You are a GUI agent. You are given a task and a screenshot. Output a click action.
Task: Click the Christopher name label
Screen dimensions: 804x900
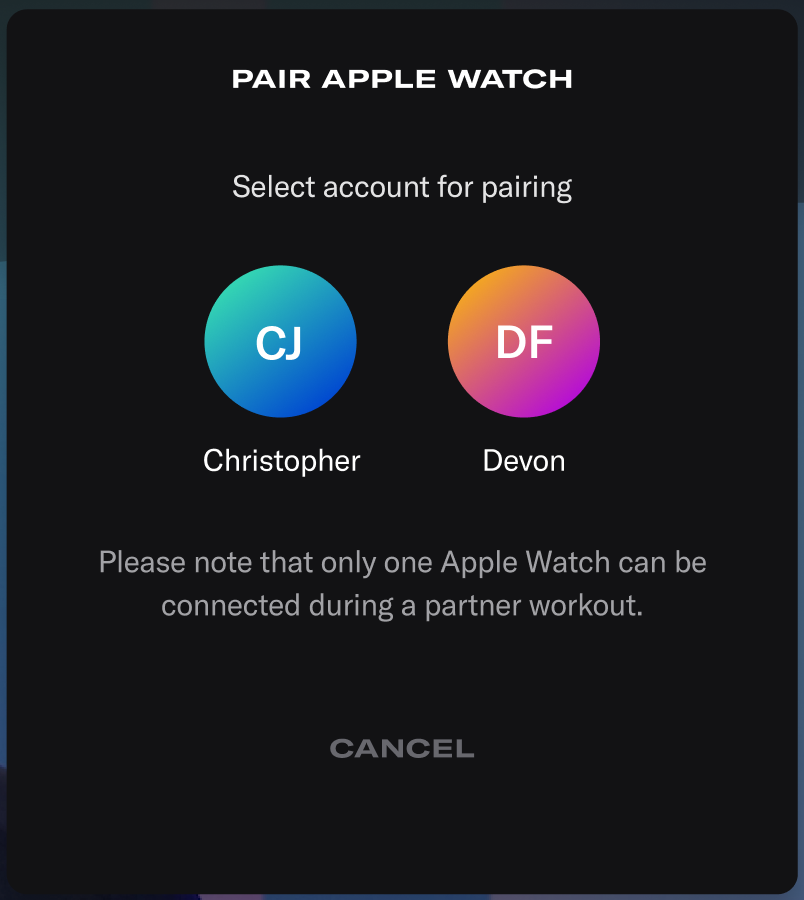click(x=280, y=460)
